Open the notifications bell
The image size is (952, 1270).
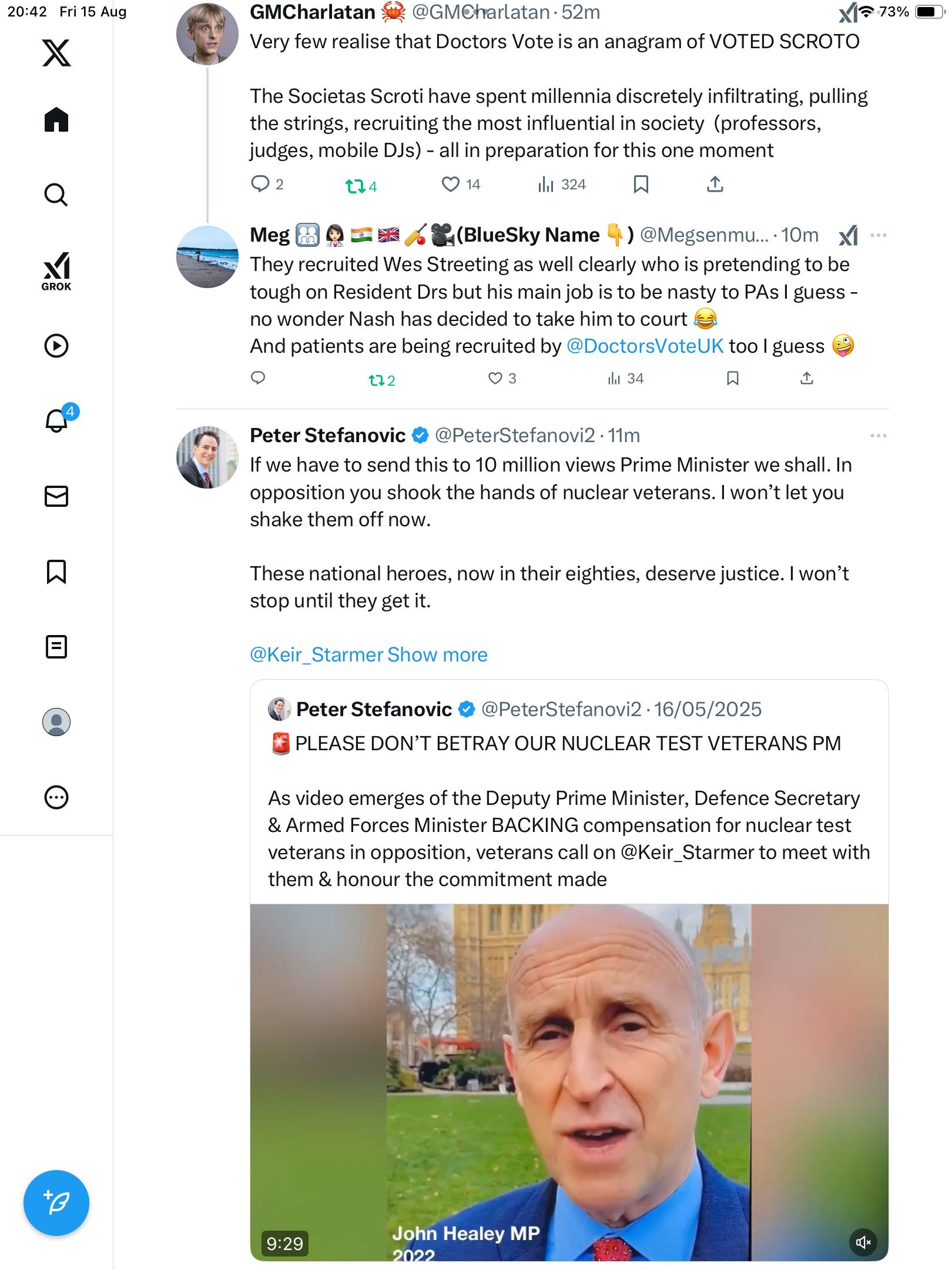(x=56, y=421)
